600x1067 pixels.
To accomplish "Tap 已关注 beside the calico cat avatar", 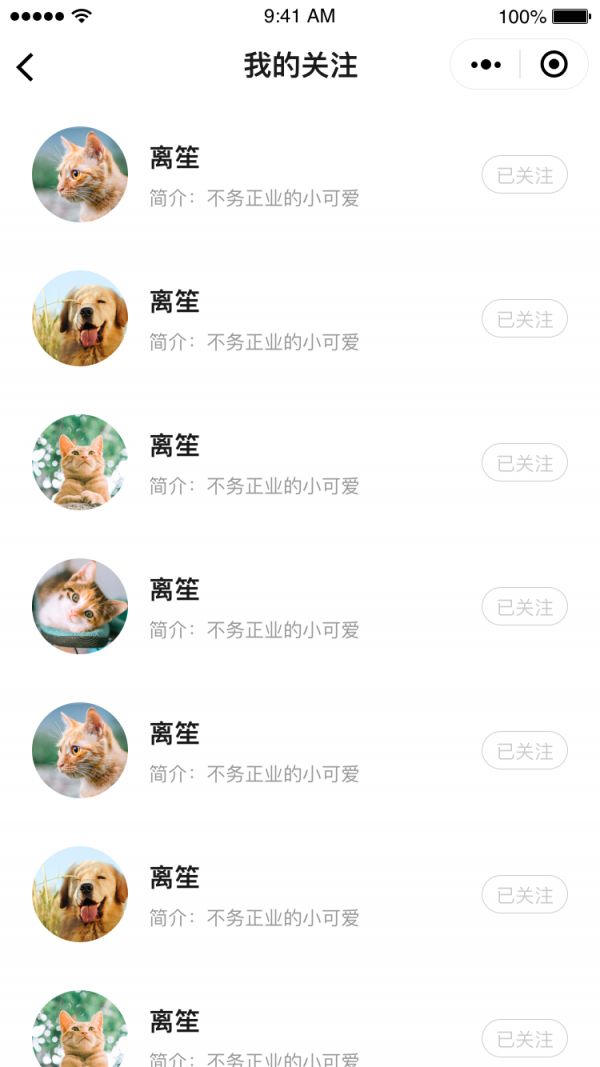I will point(524,607).
